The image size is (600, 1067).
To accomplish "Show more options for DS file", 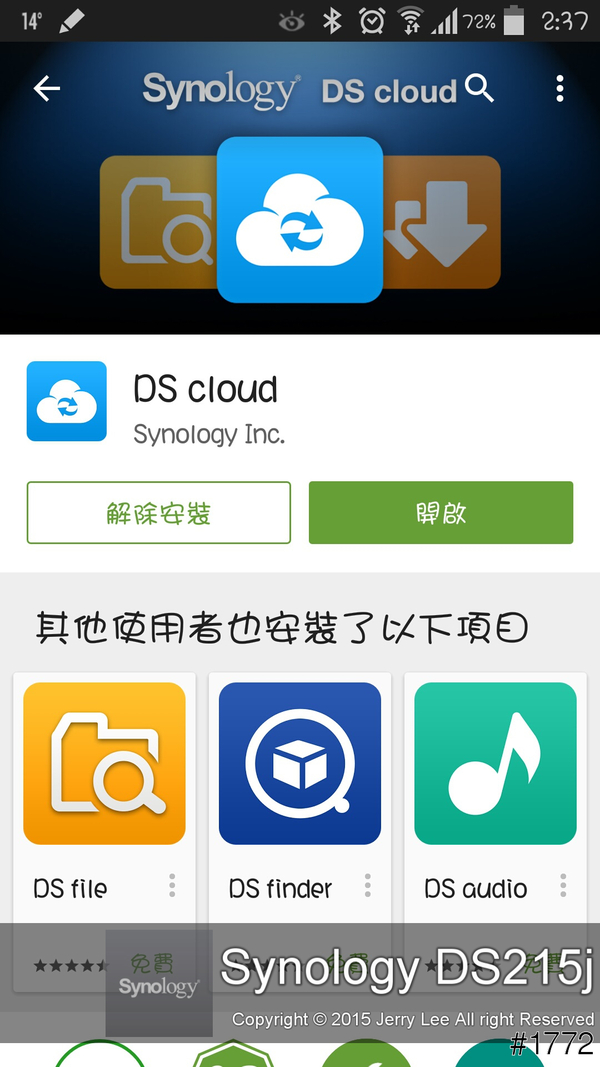I will pyautogui.click(x=172, y=885).
